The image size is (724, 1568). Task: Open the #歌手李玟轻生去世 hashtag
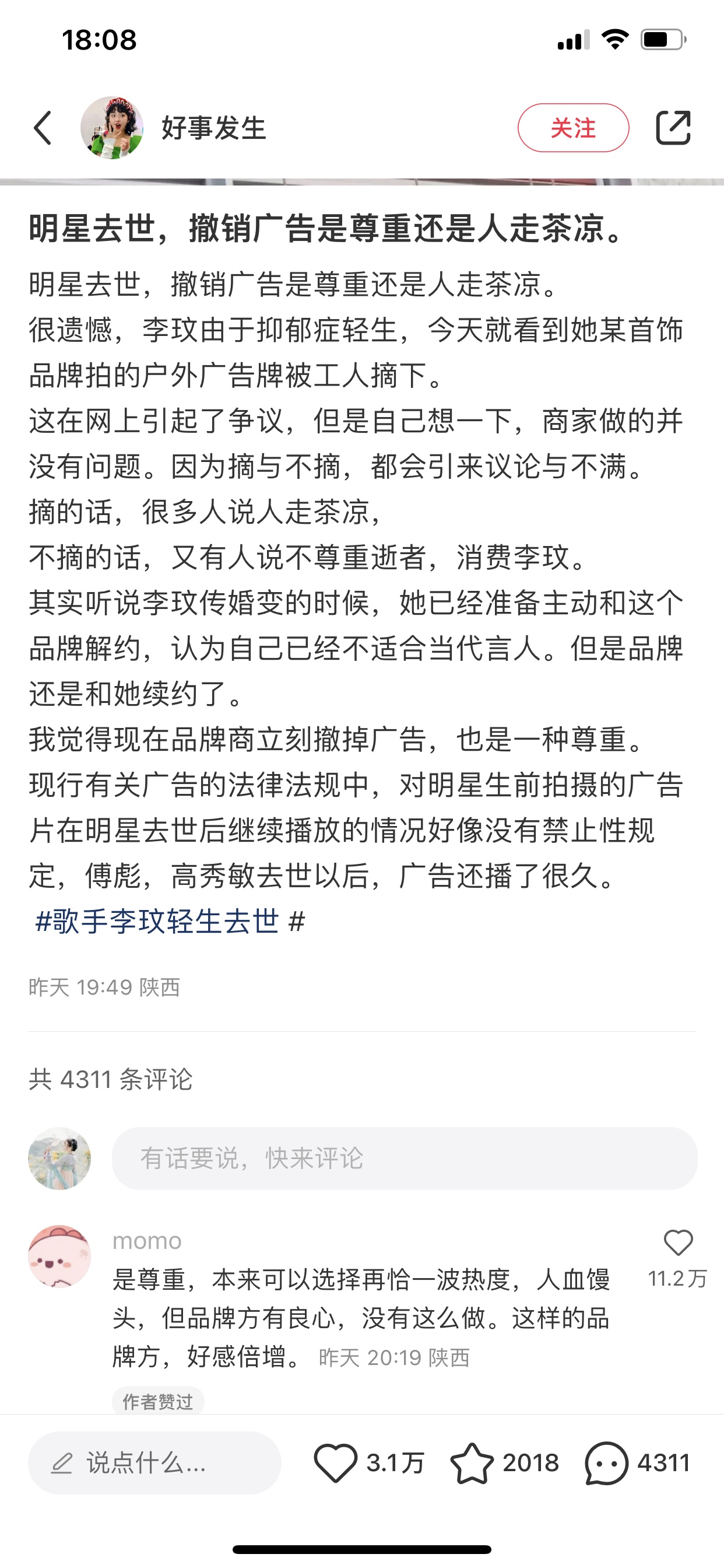[157, 921]
